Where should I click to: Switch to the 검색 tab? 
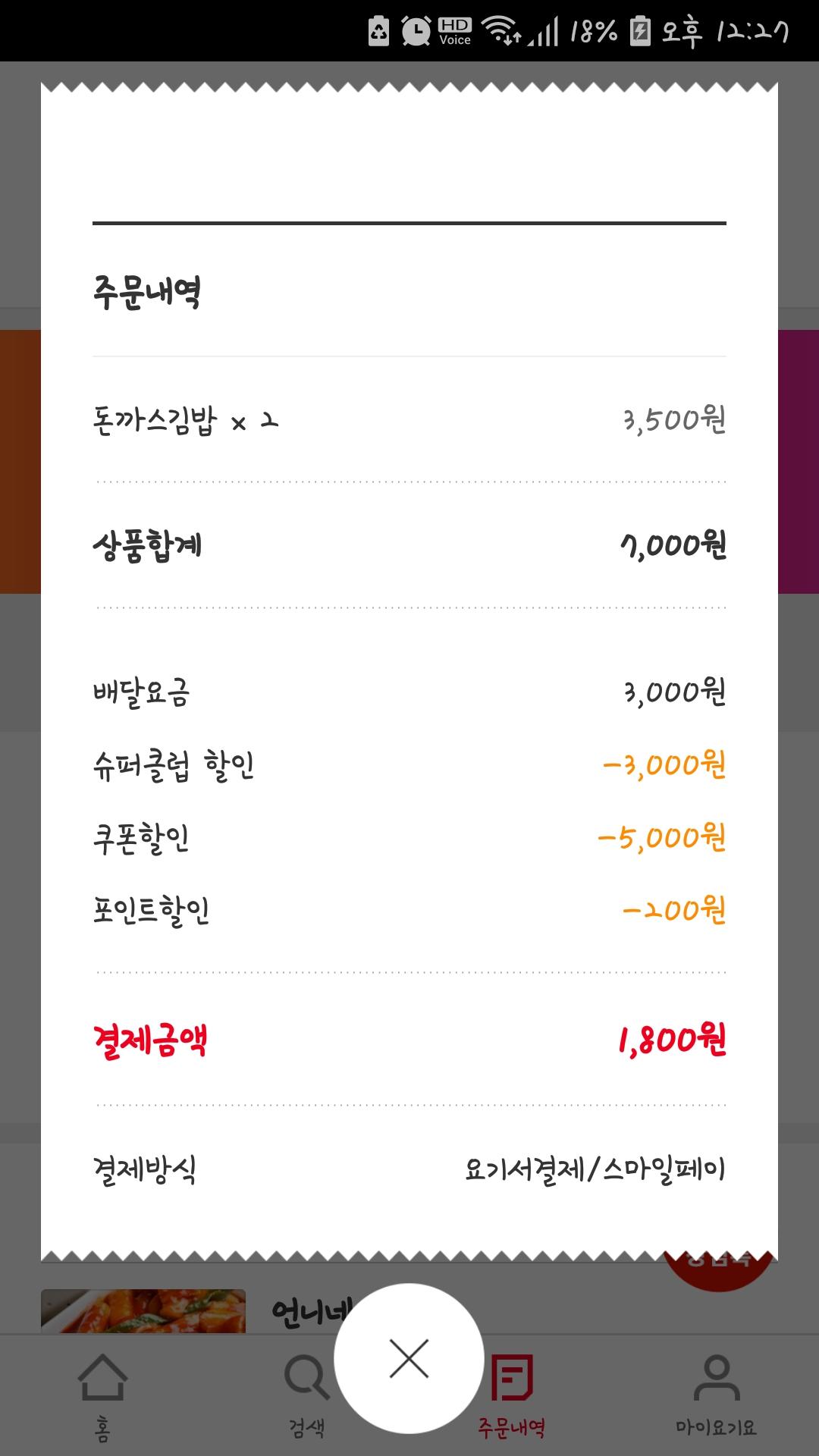coord(306,1395)
